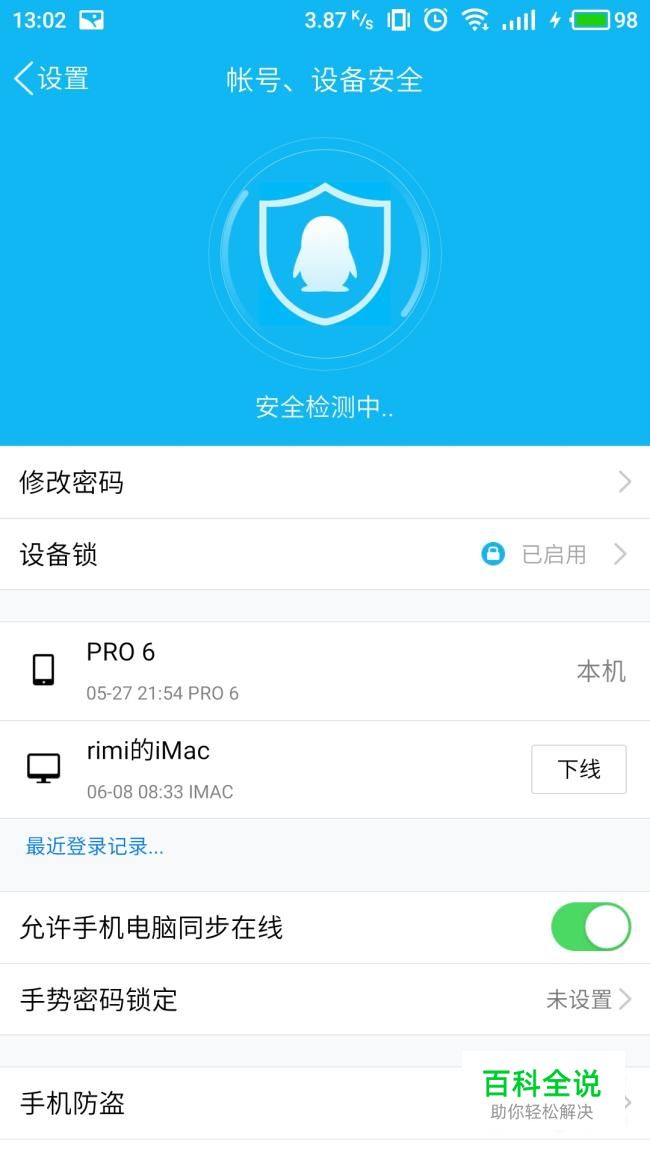Open the PRO 6 device entry
The width and height of the screenshot is (650, 1155).
tap(325, 671)
